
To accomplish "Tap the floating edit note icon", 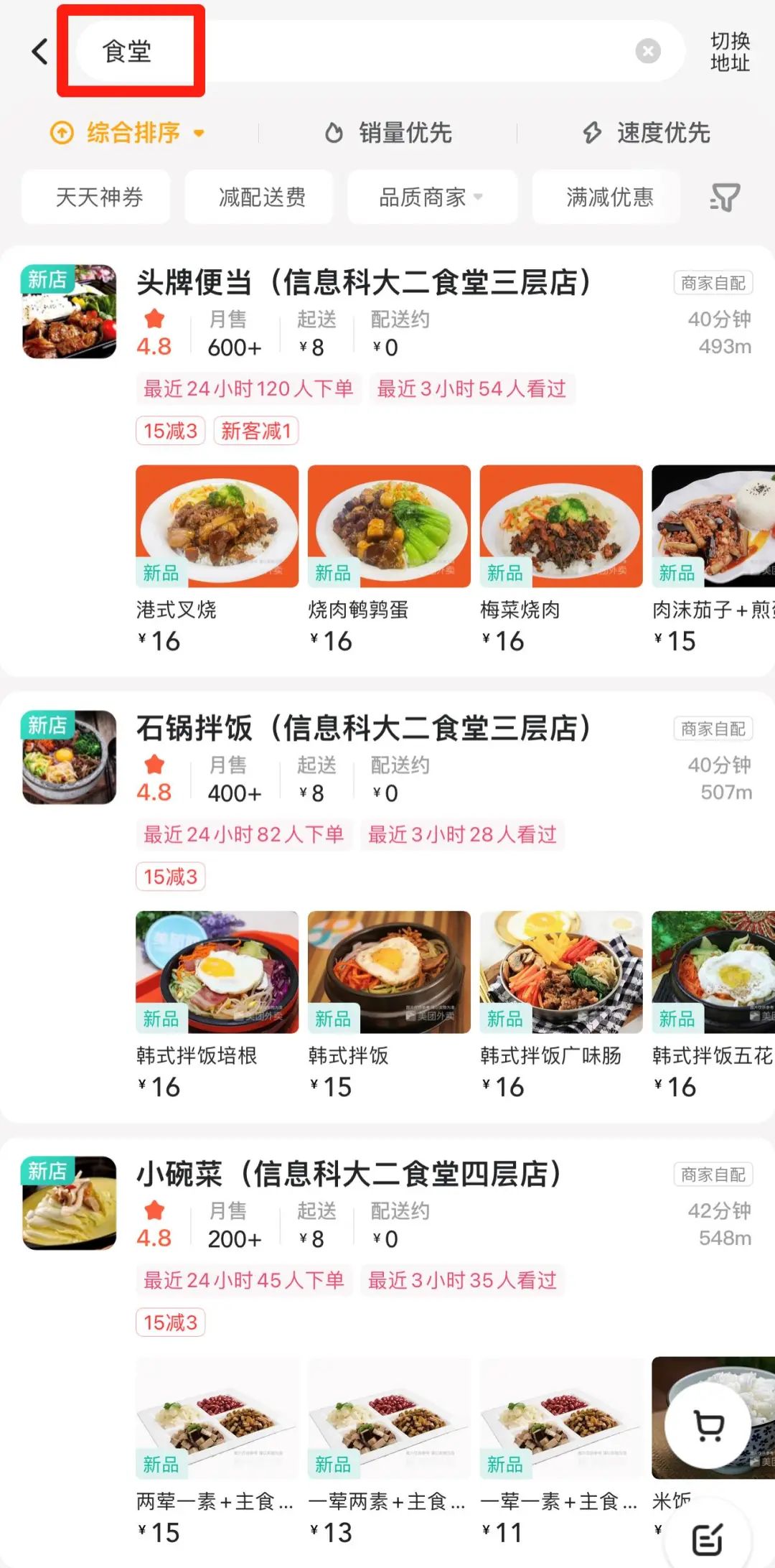I will (x=708, y=1539).
